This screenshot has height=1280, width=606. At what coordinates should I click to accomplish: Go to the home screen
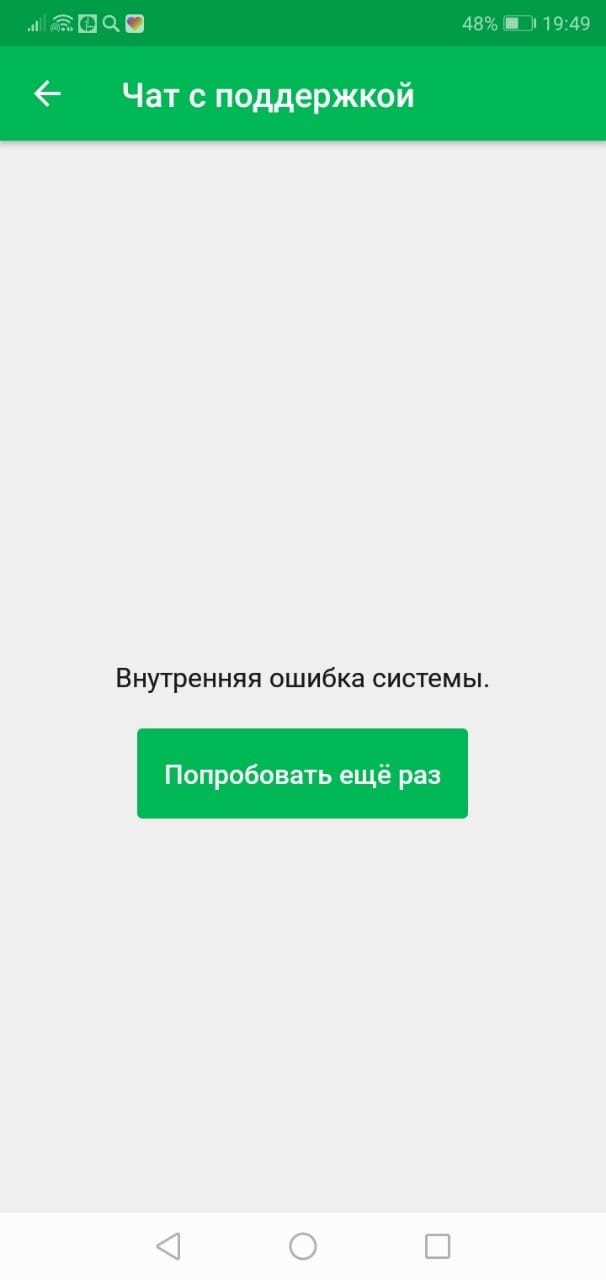click(x=303, y=1245)
